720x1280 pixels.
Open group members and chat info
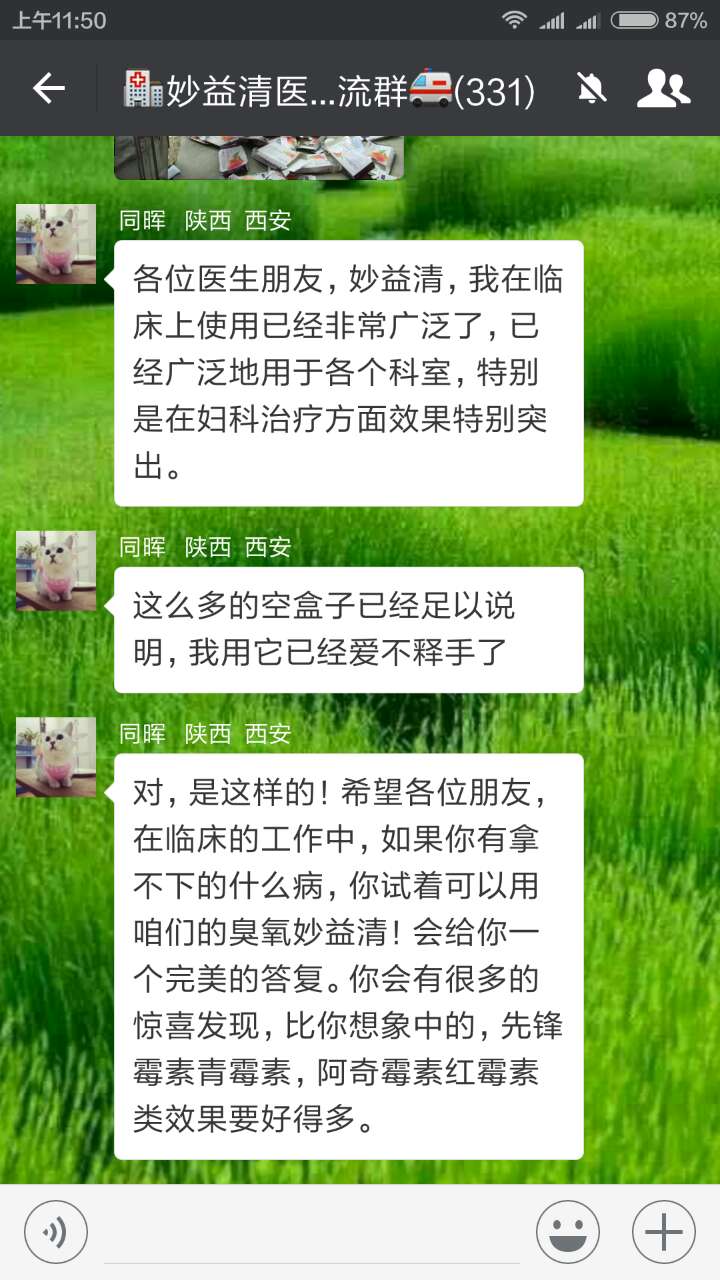pyautogui.click(x=663, y=89)
